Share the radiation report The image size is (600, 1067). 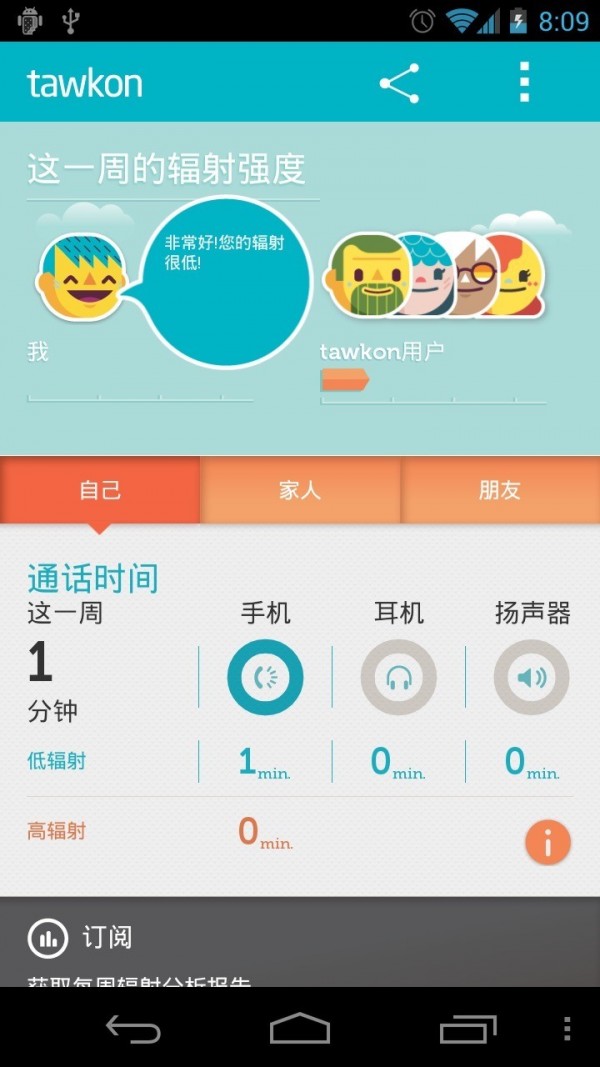[x=399, y=83]
